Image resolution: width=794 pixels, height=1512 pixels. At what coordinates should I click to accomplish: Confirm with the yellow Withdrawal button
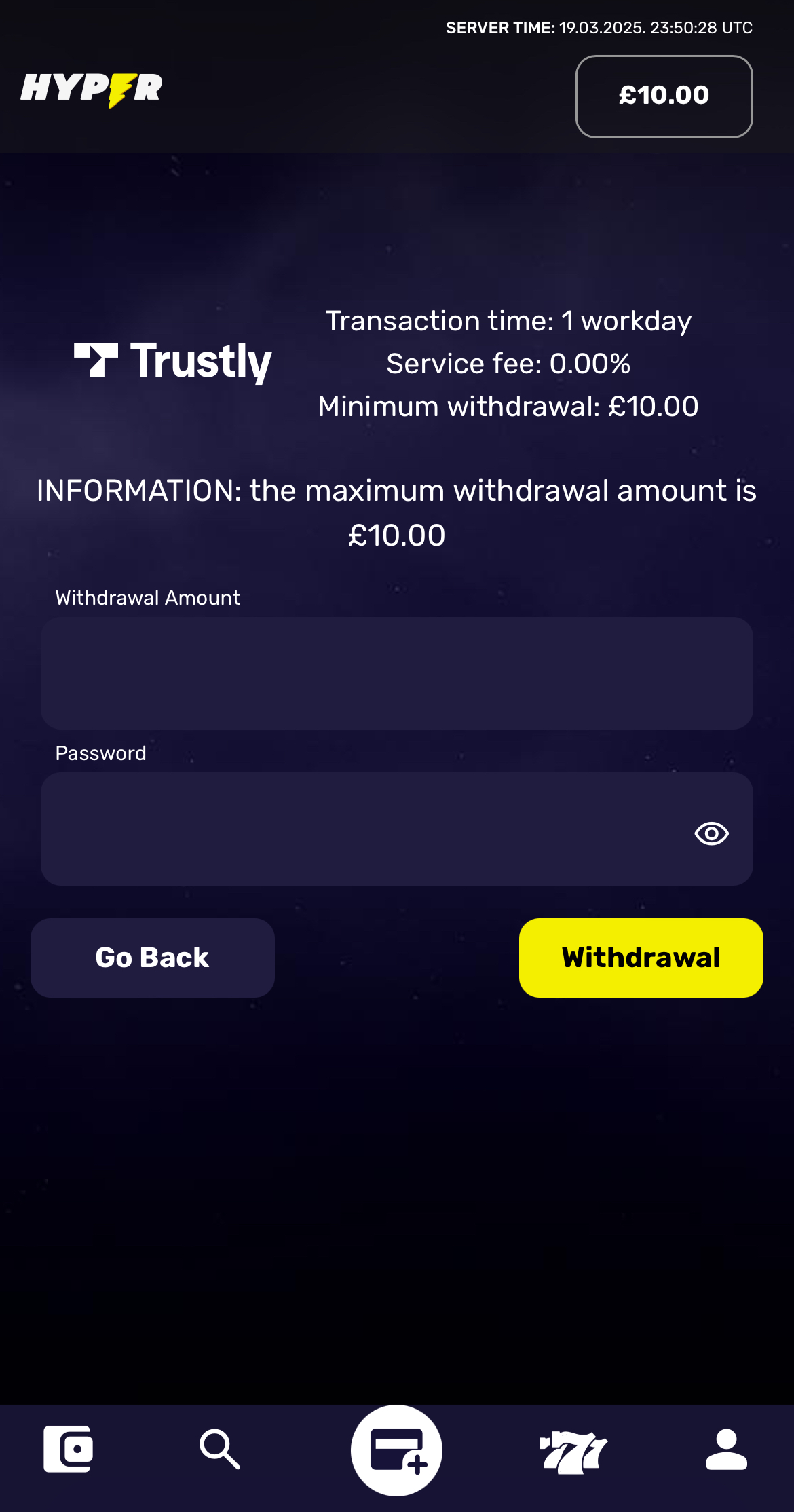coord(641,958)
